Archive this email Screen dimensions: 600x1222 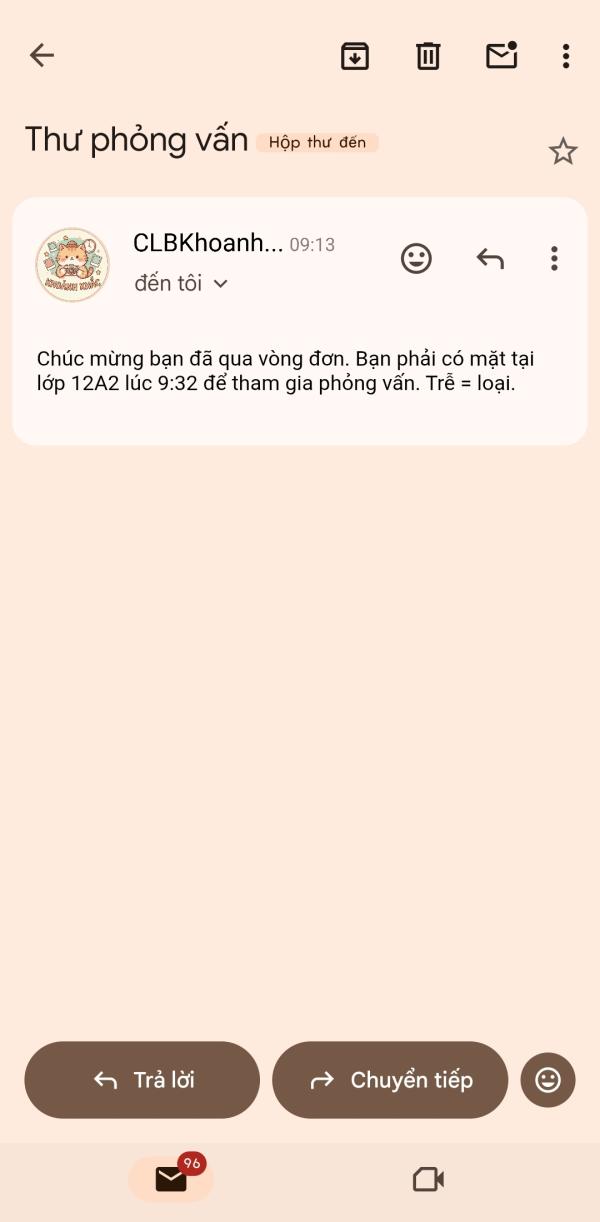click(355, 56)
